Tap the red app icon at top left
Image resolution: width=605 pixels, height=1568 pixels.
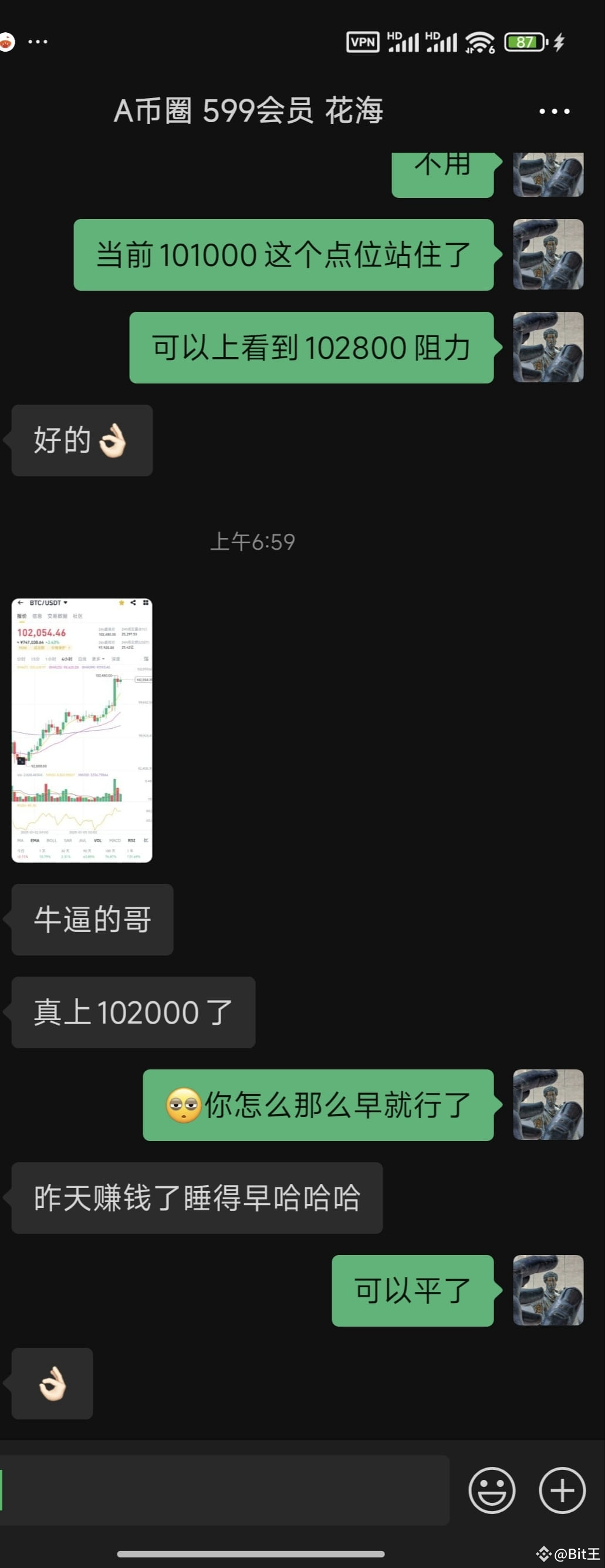(x=8, y=41)
